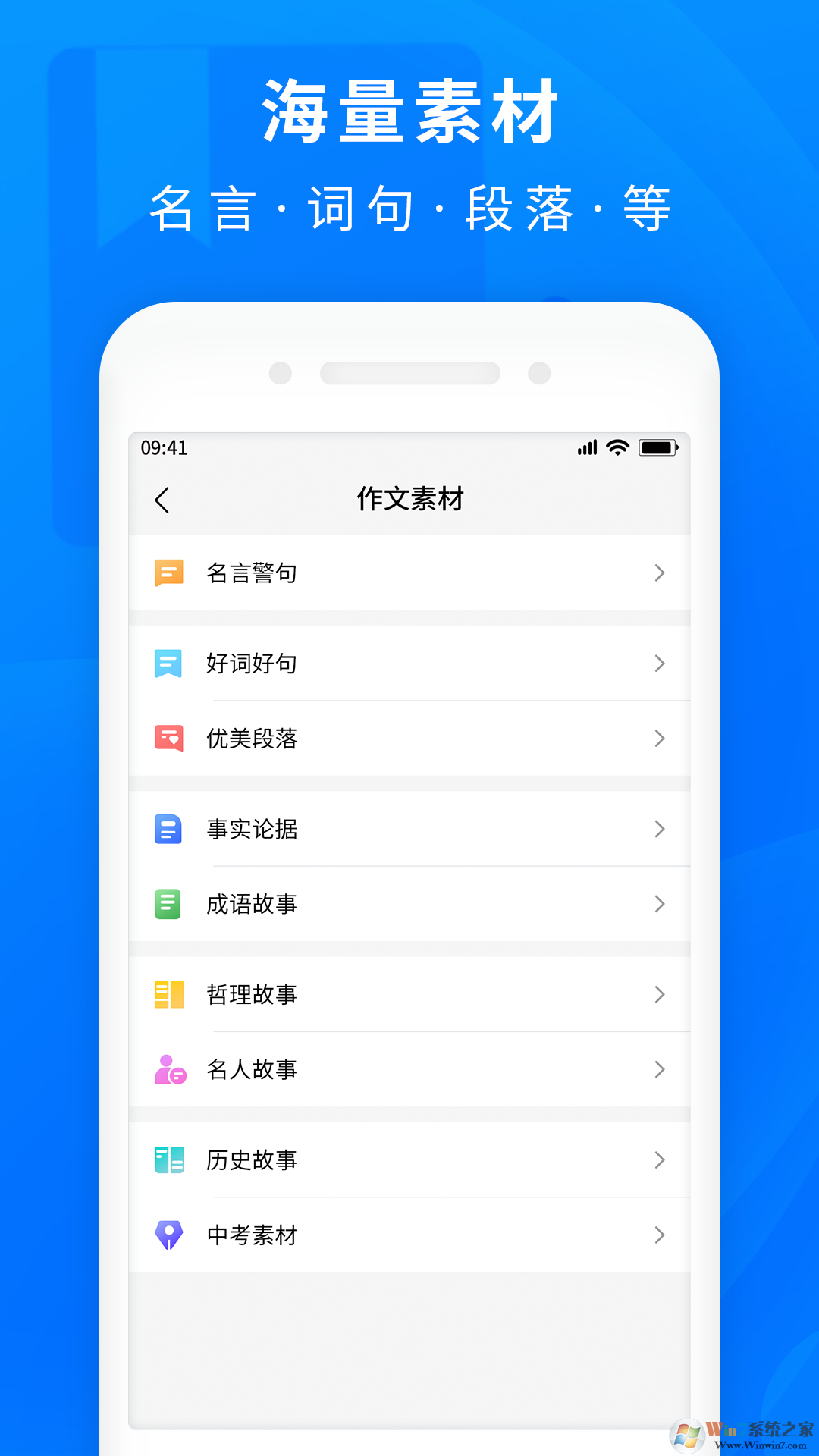Click the 名人故事 pink person icon
Screen dimensions: 819x1456
168,1070
